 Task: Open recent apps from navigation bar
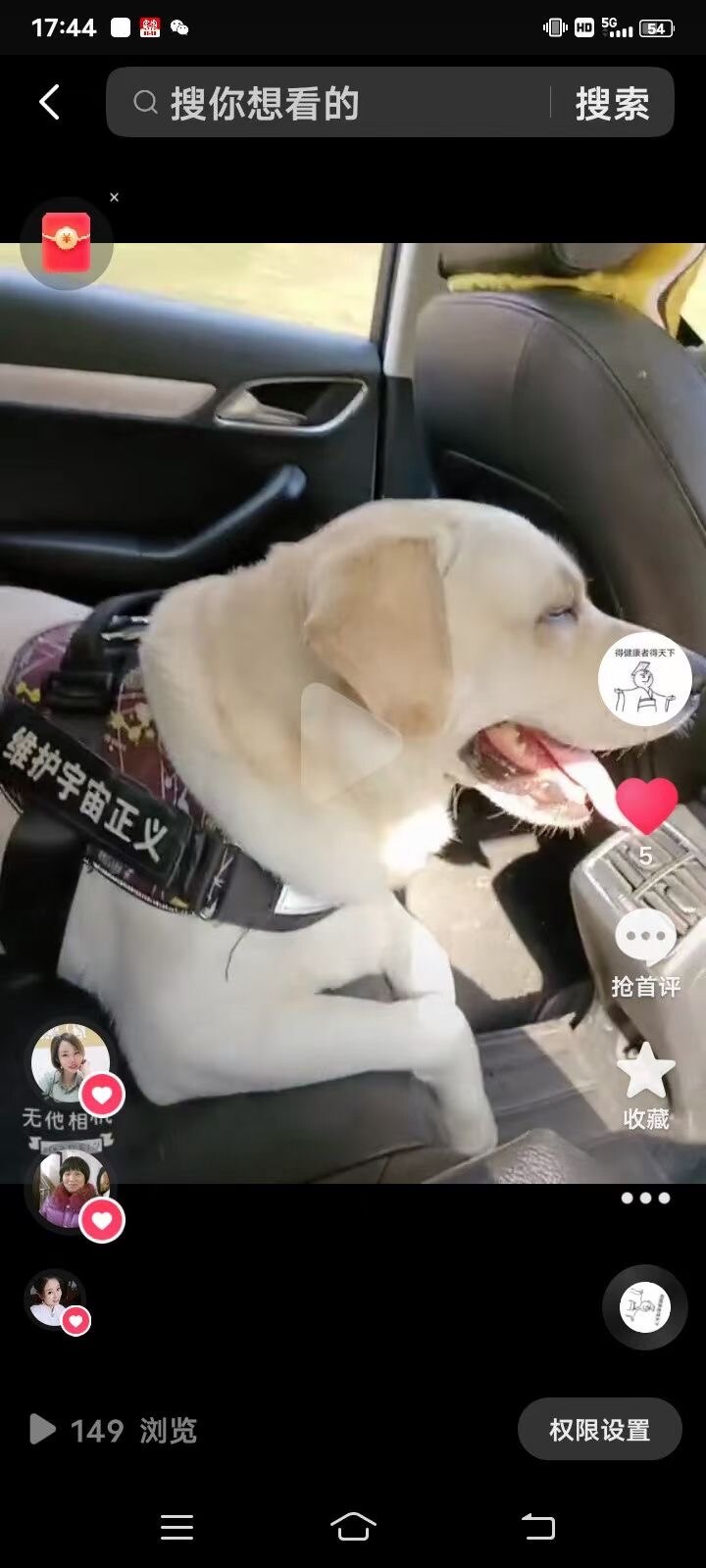(176, 1527)
